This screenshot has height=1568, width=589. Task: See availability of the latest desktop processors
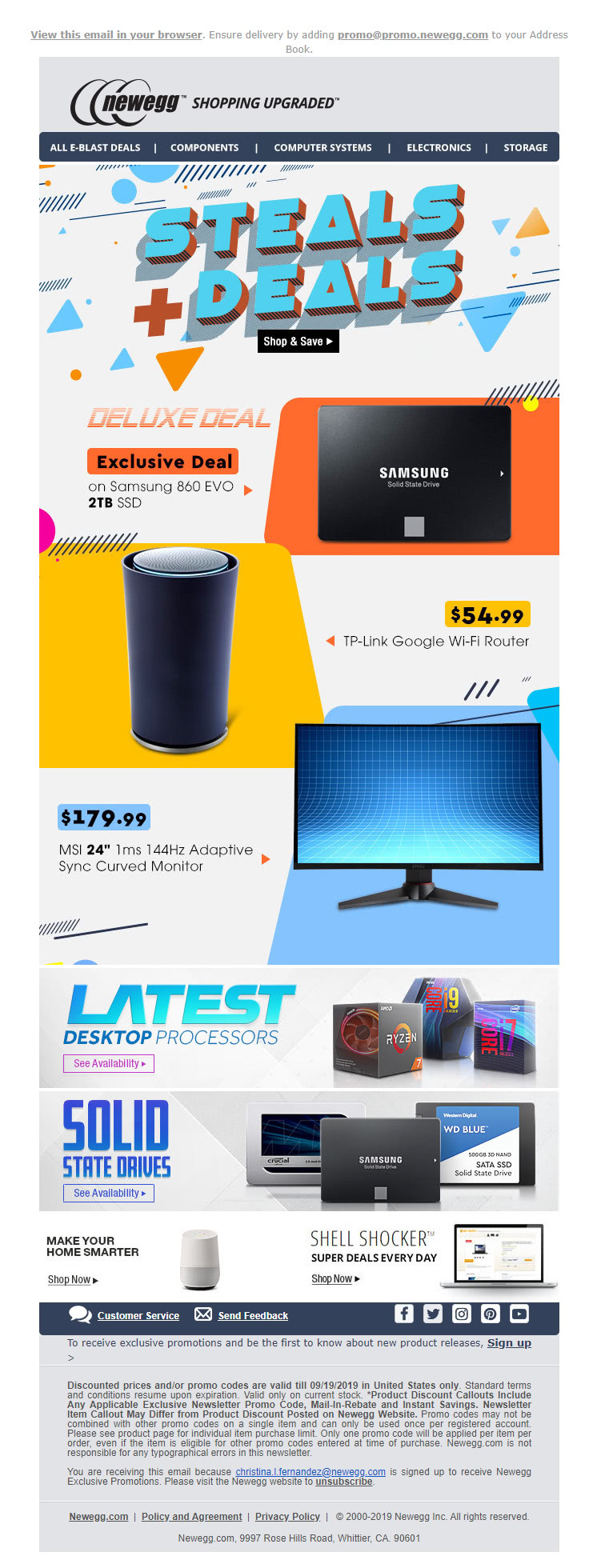point(109,1064)
